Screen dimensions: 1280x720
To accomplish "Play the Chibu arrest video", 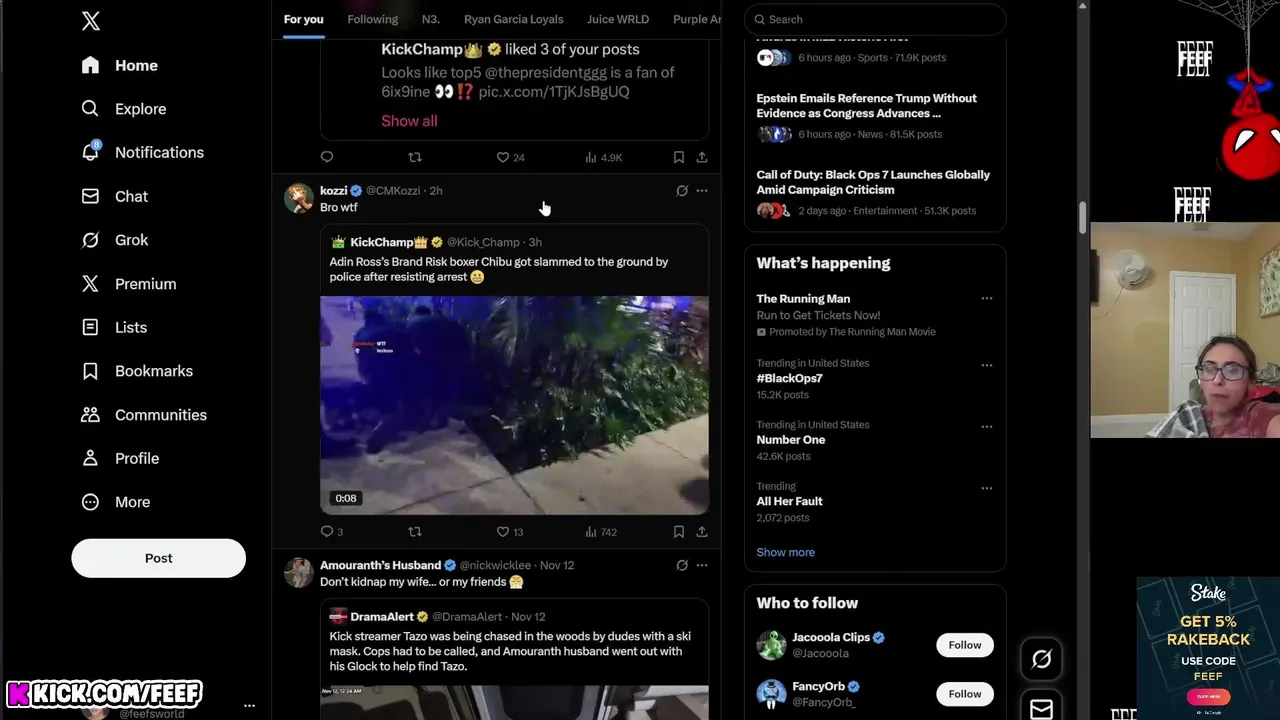I will [514, 404].
